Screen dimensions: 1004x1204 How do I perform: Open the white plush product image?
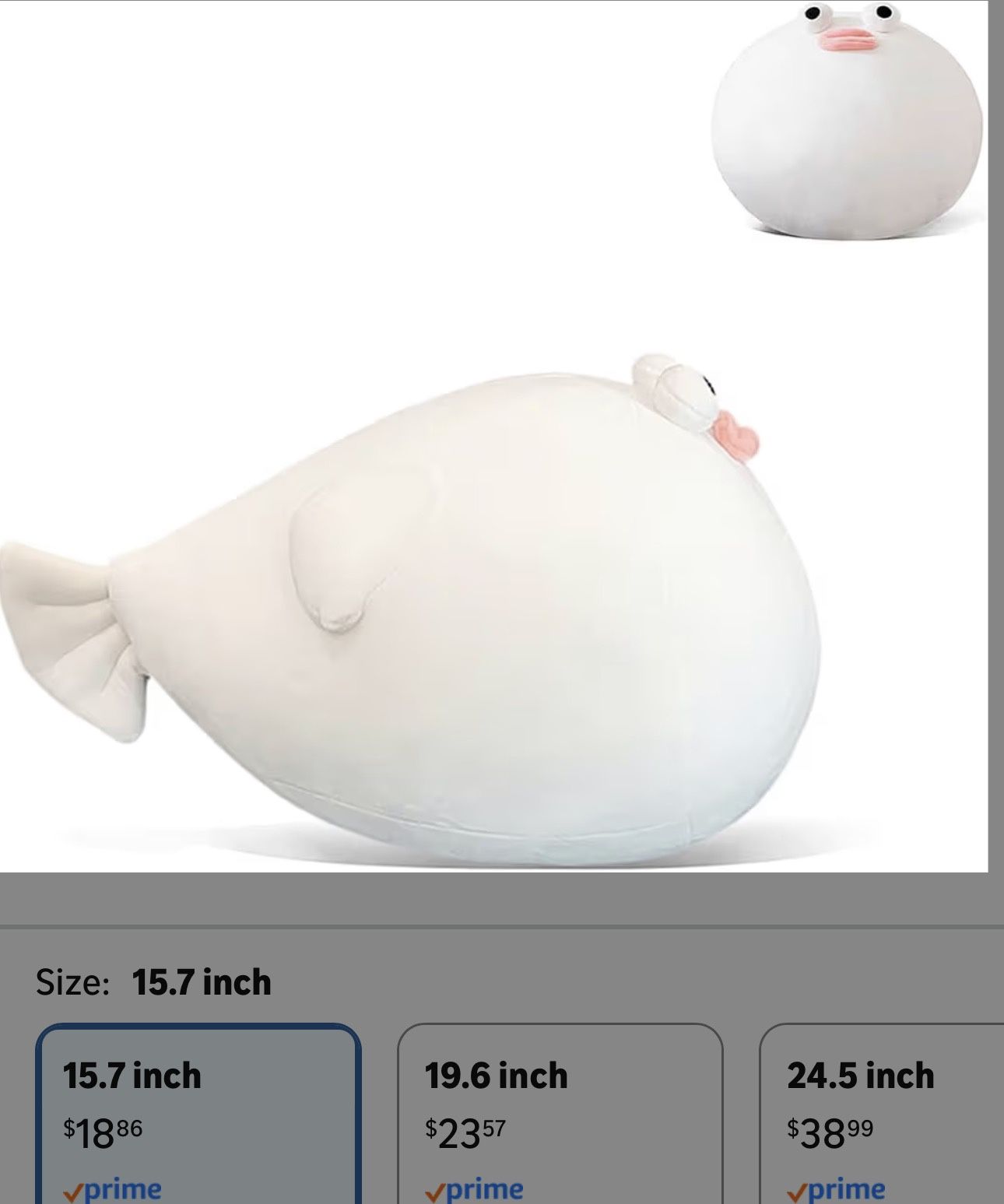pyautogui.click(x=493, y=436)
